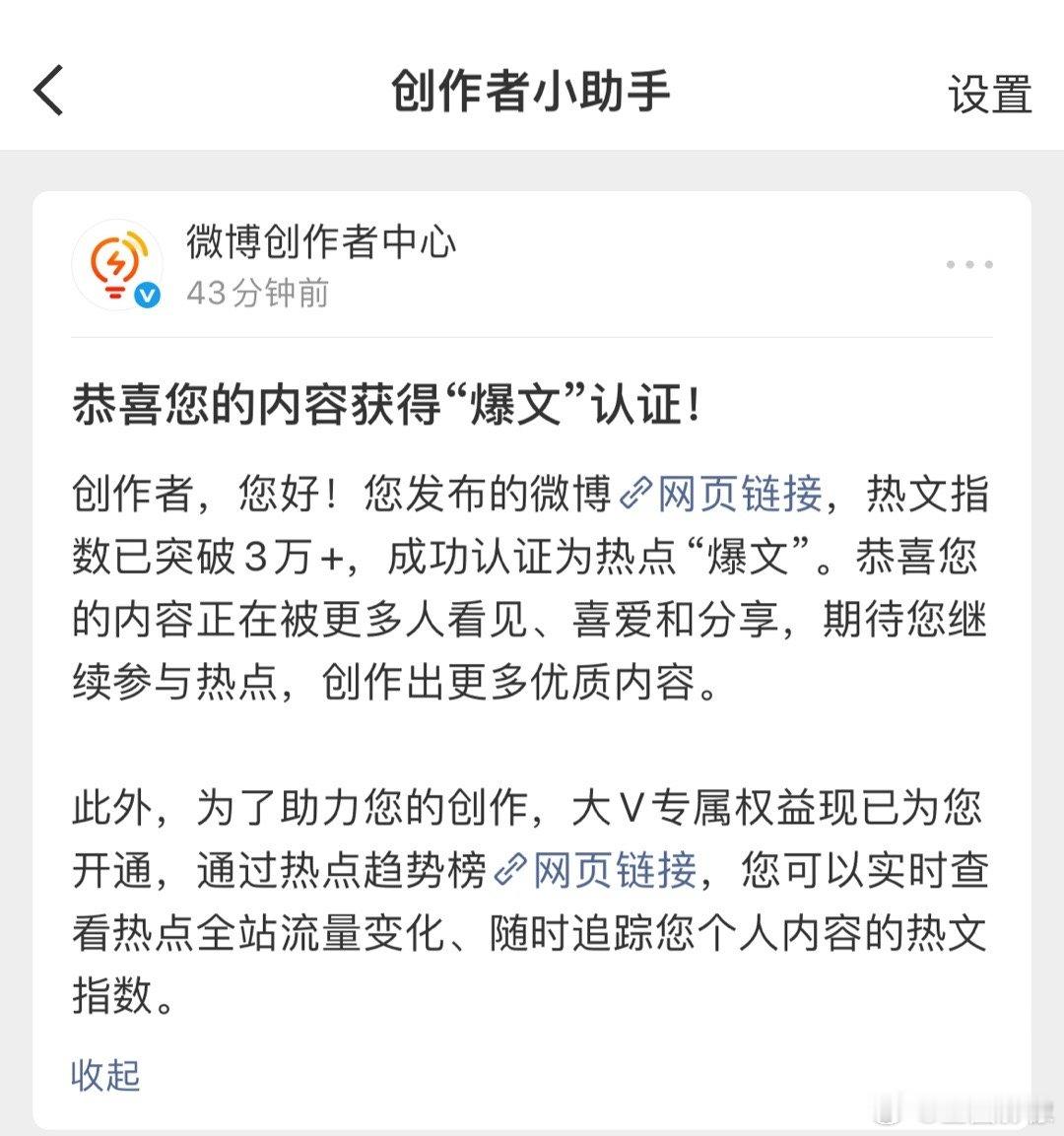Tap the 创作者小助手 page title
Viewport: 1064px width, 1136px height.
pyautogui.click(x=532, y=91)
